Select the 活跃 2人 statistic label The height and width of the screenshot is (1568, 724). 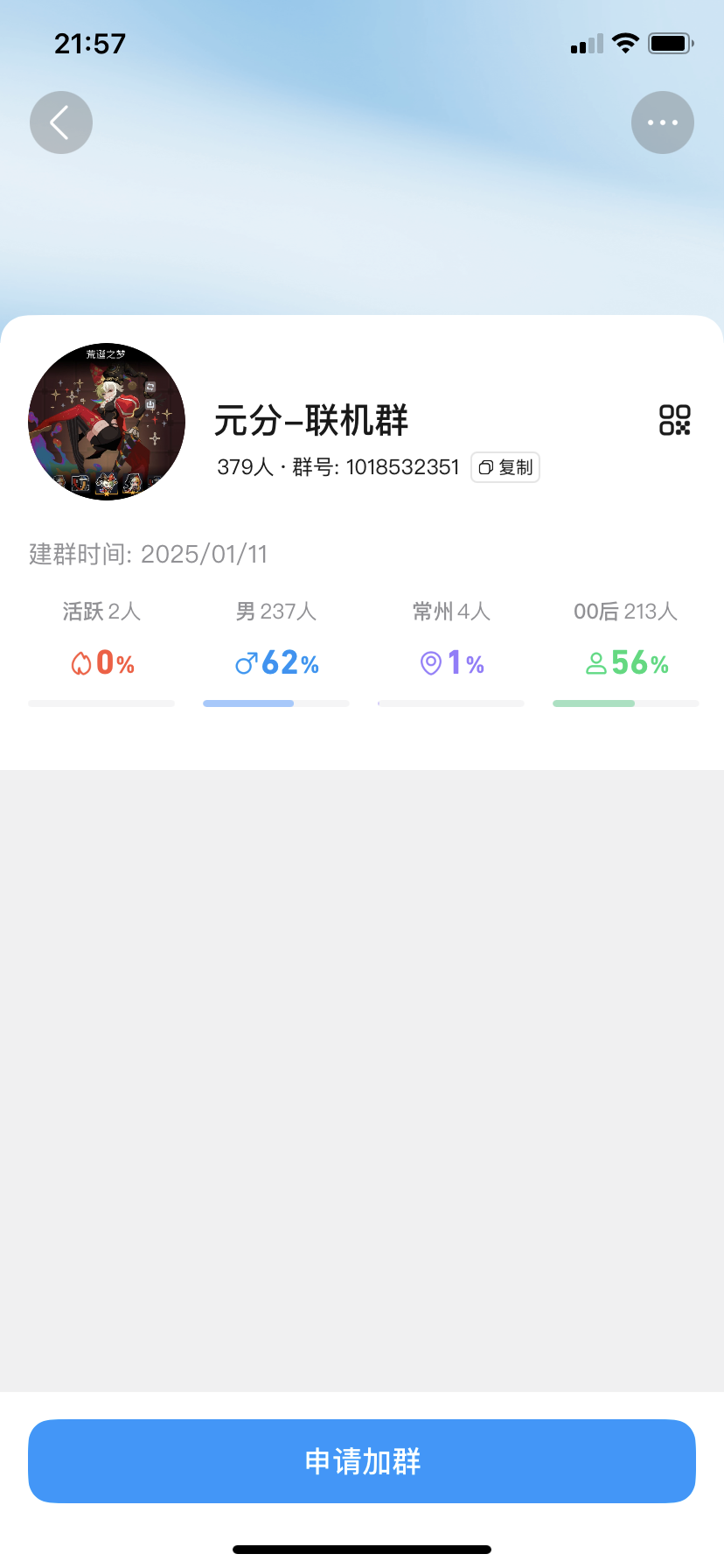pos(101,612)
